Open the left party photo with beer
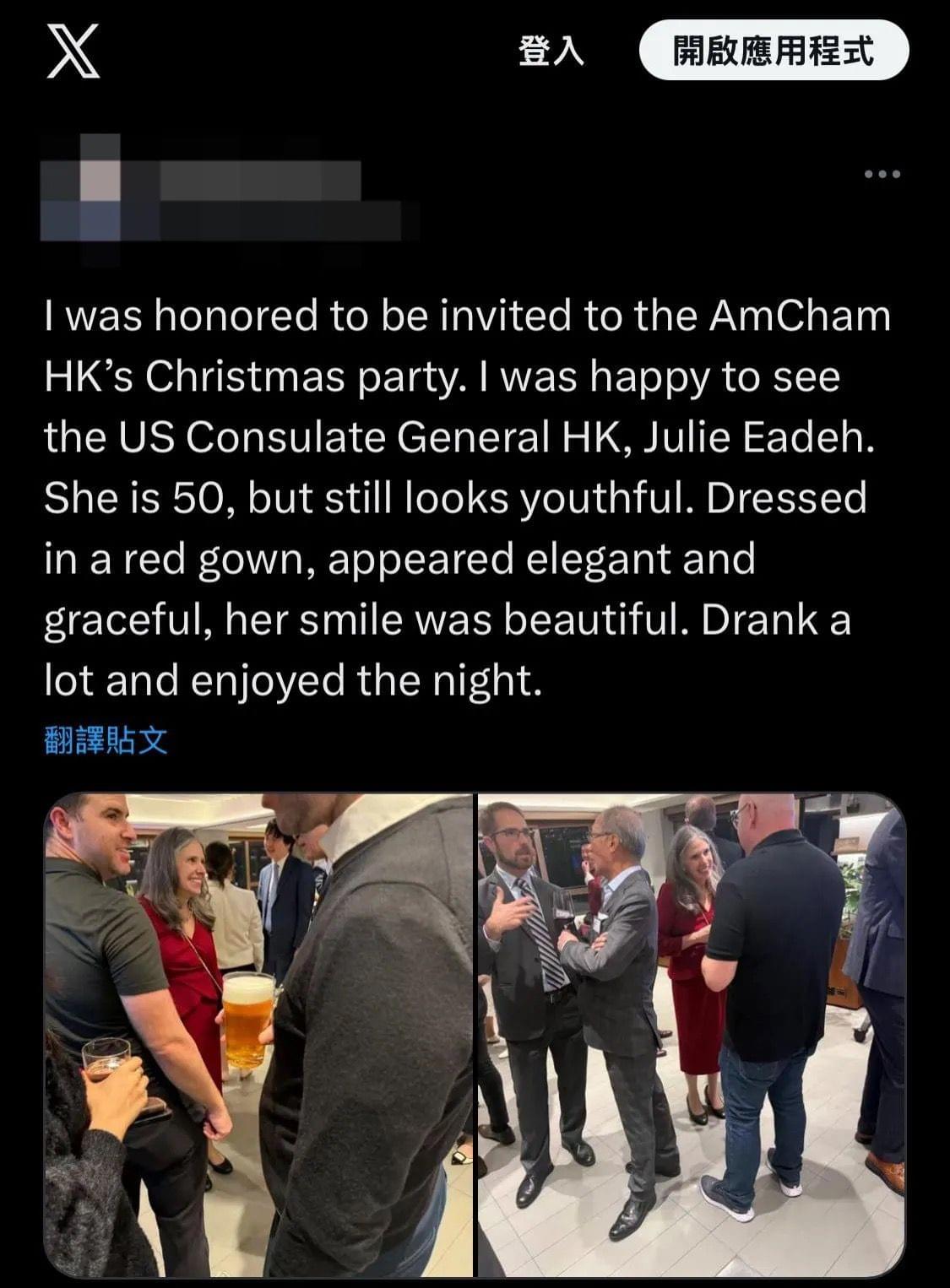Image resolution: width=950 pixels, height=1288 pixels. click(258, 1034)
